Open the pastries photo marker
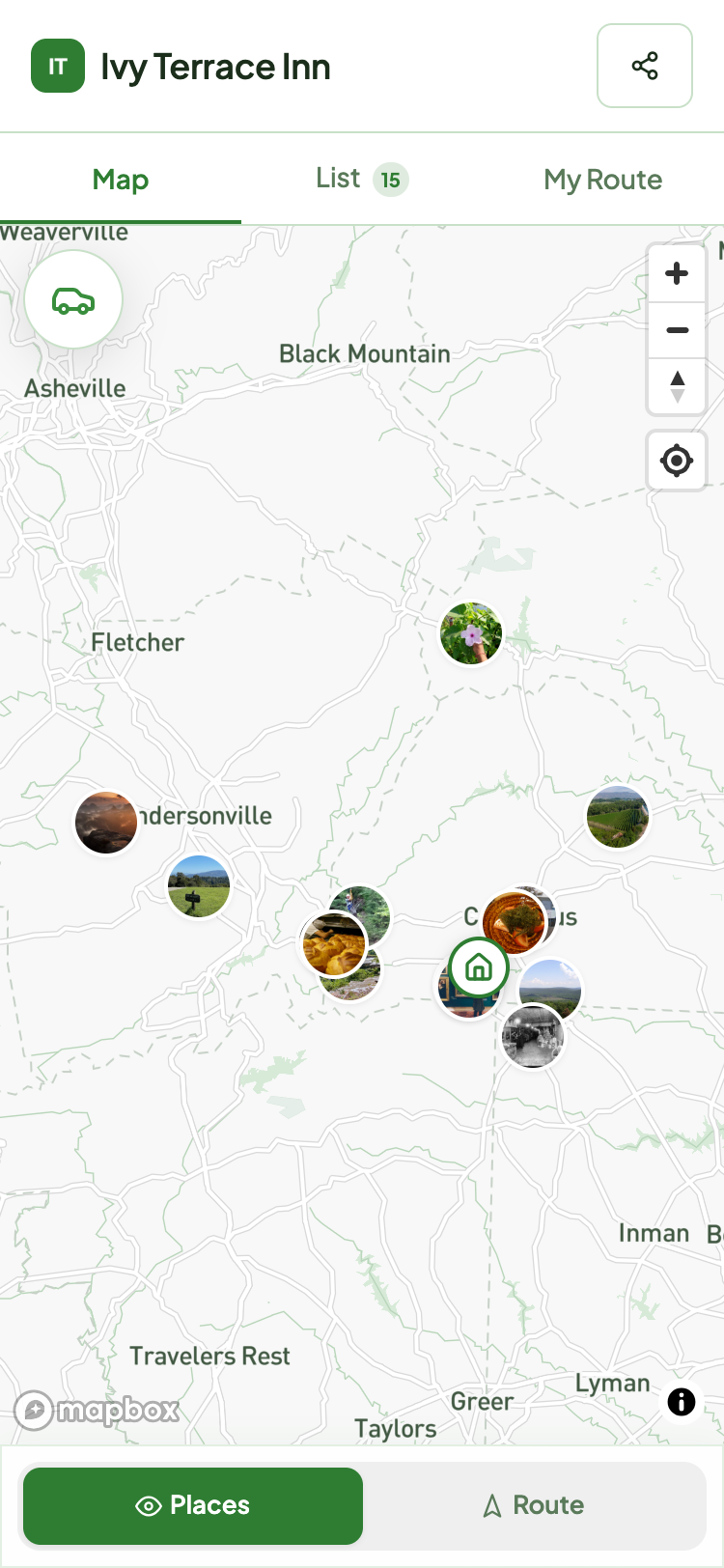Screen dimensions: 724x1568 (334, 944)
